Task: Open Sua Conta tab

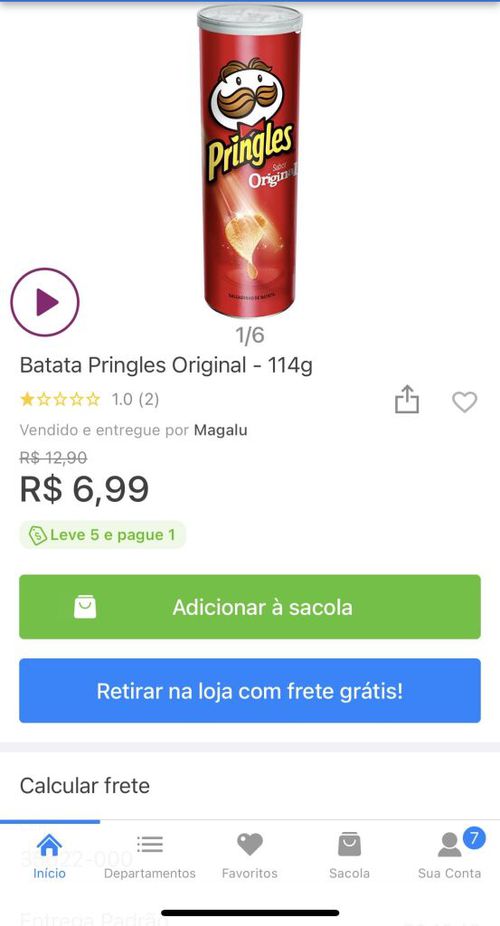Action: [450, 855]
